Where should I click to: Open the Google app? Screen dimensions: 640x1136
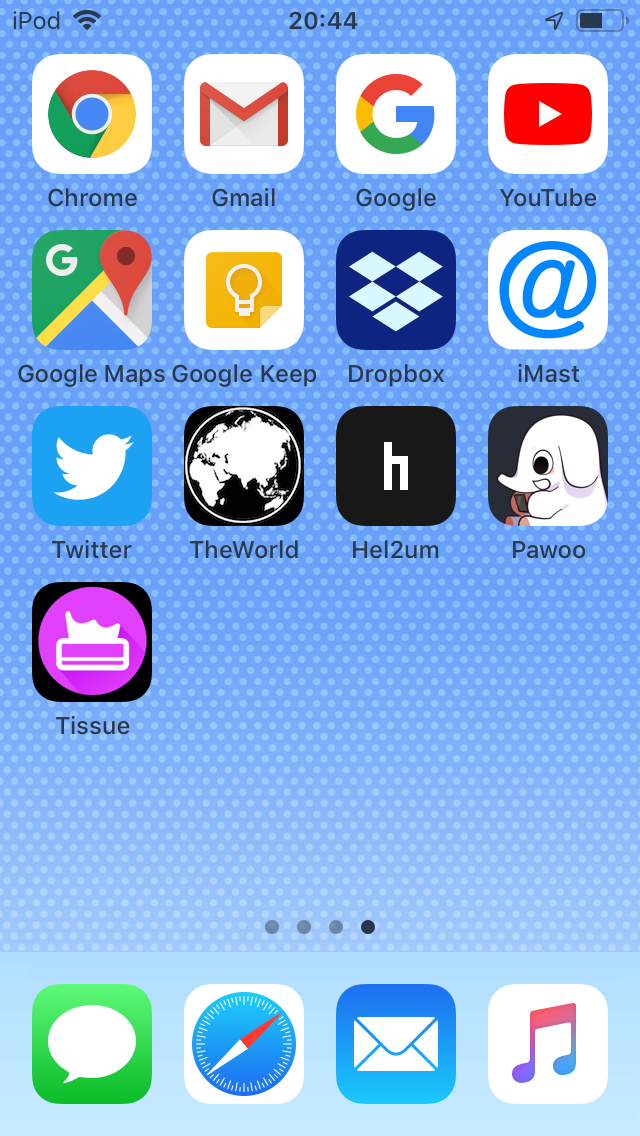[396, 114]
